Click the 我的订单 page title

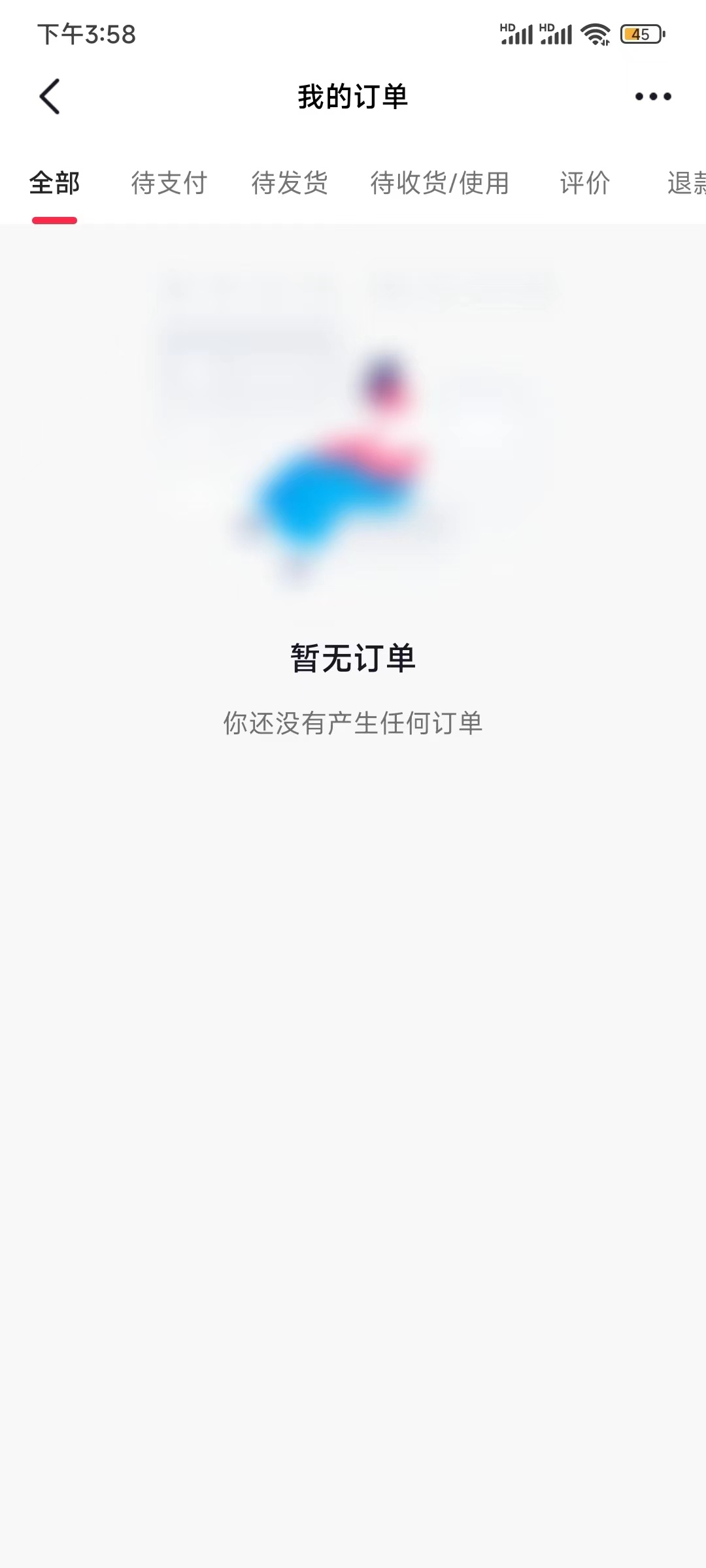tap(352, 96)
